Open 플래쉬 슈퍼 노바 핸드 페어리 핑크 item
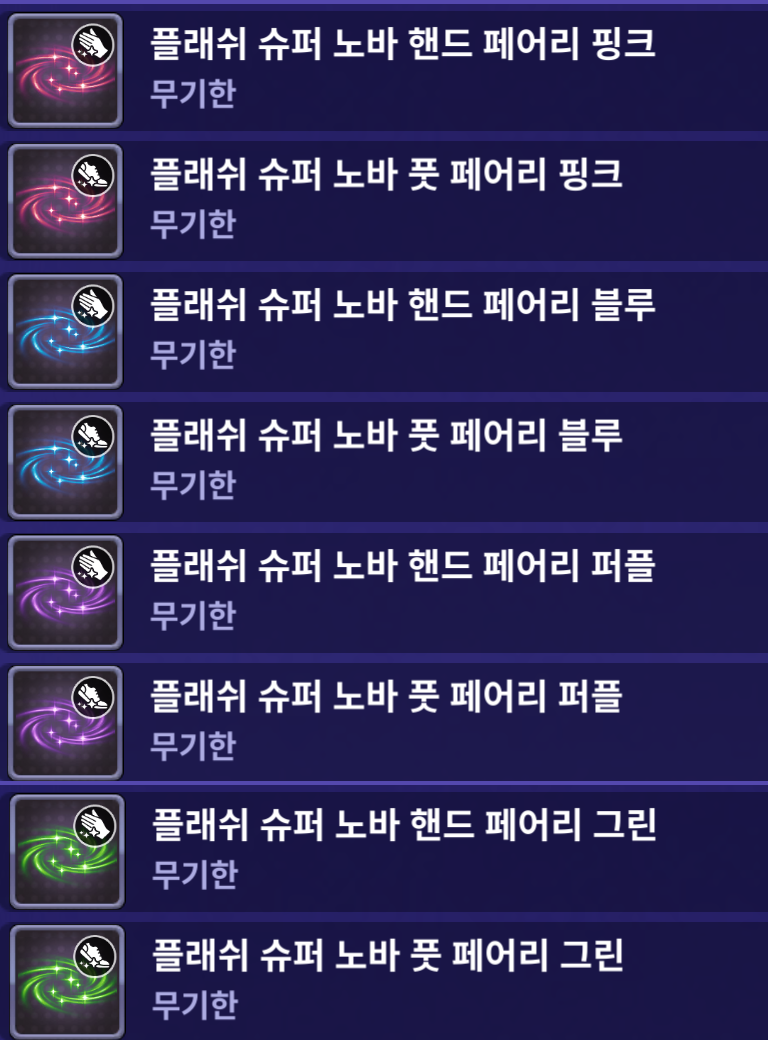Screen dimensions: 768x1040 402,68
